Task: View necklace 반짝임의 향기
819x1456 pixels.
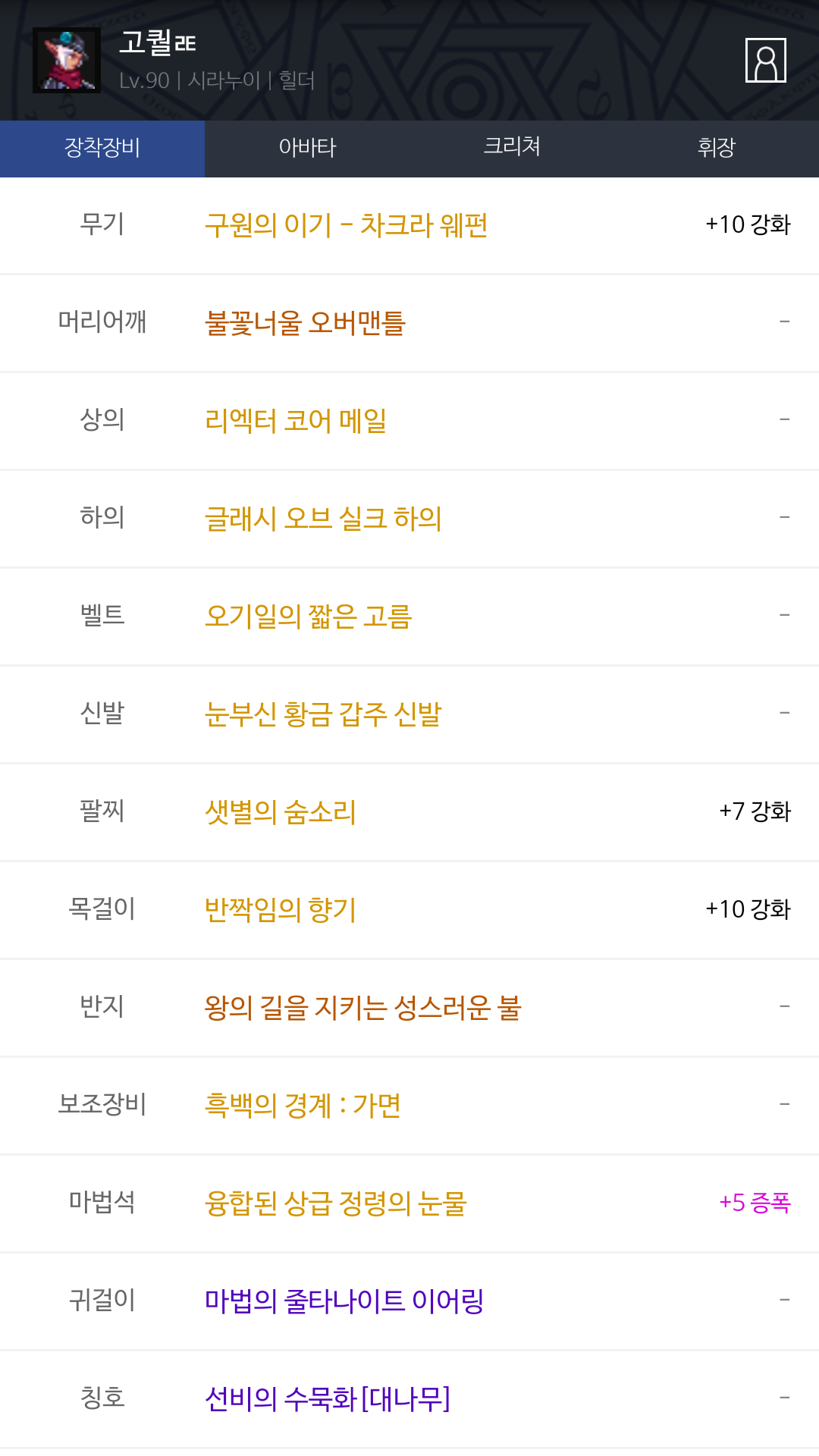Action: 281,910
